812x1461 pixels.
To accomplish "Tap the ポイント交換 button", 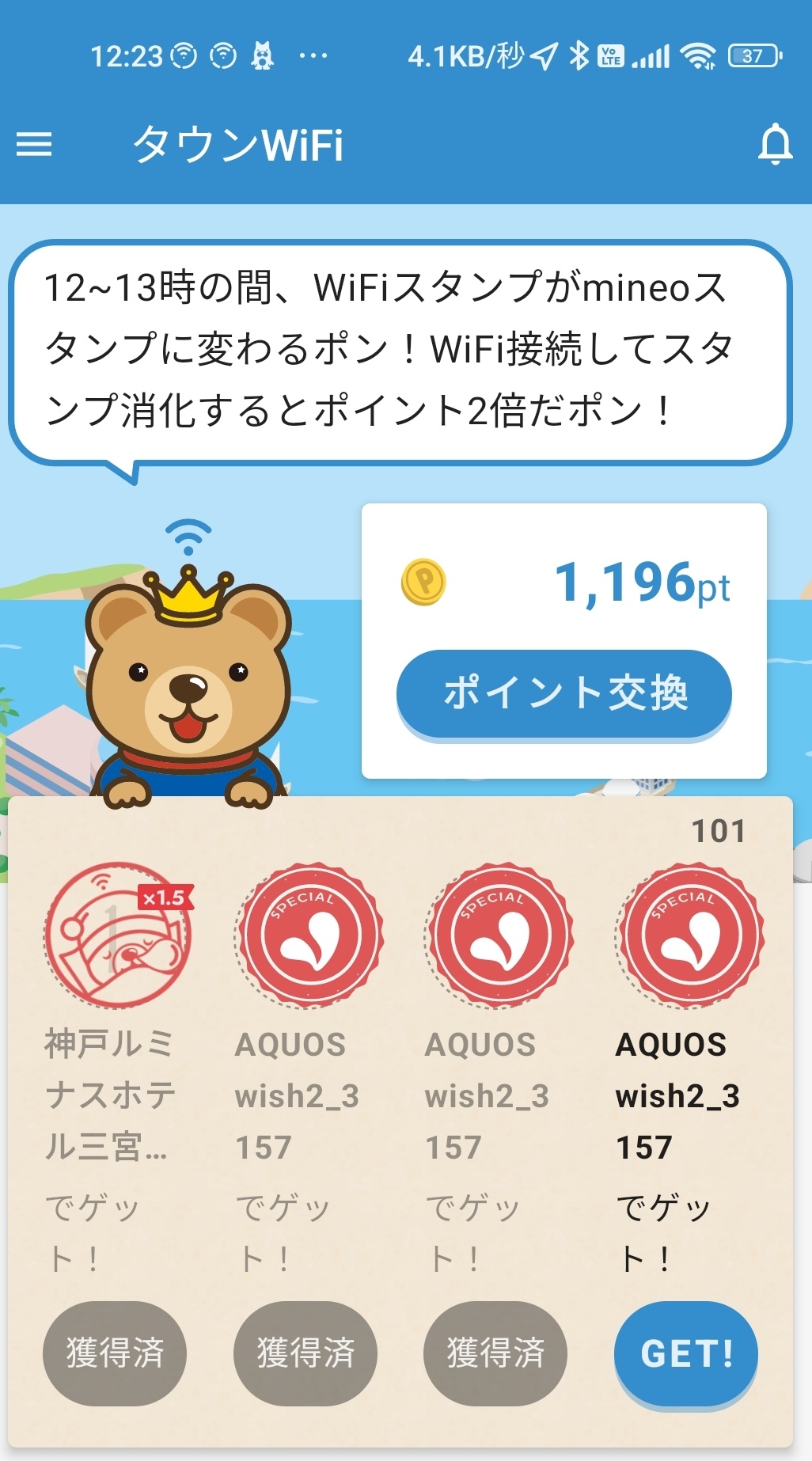I will click(563, 693).
